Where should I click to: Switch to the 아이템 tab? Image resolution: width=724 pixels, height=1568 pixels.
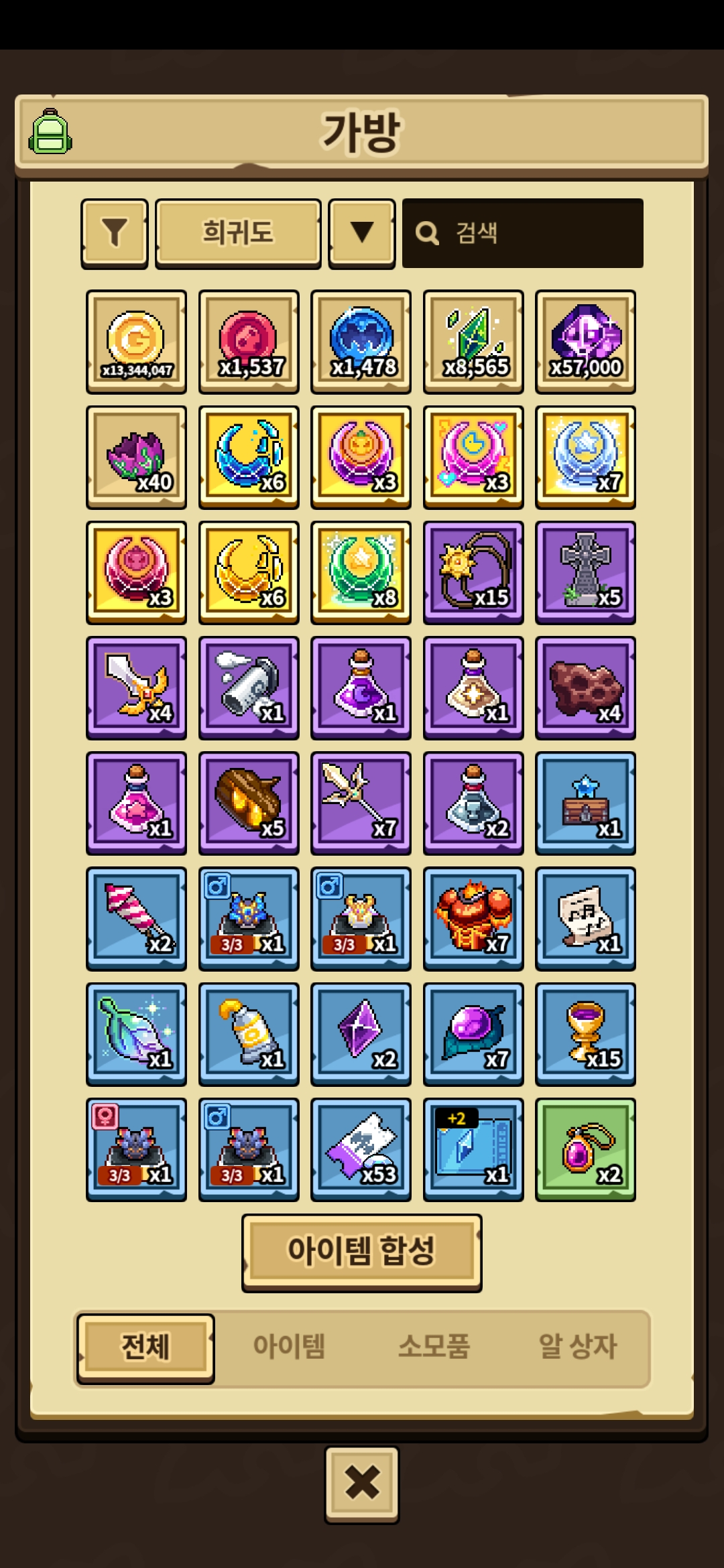pyautogui.click(x=289, y=1347)
